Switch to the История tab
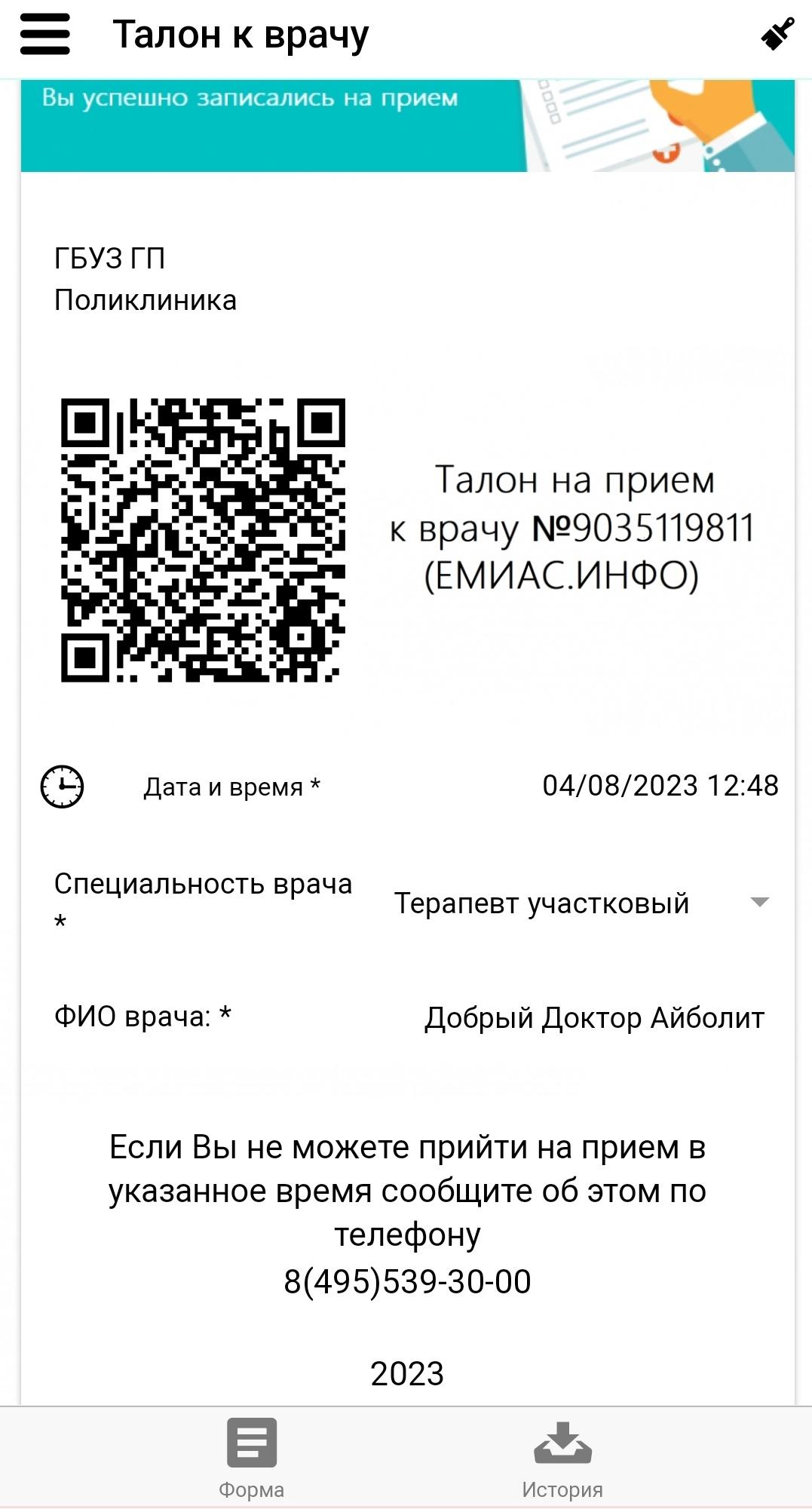Image resolution: width=812 pixels, height=1509 pixels. pos(562,1458)
